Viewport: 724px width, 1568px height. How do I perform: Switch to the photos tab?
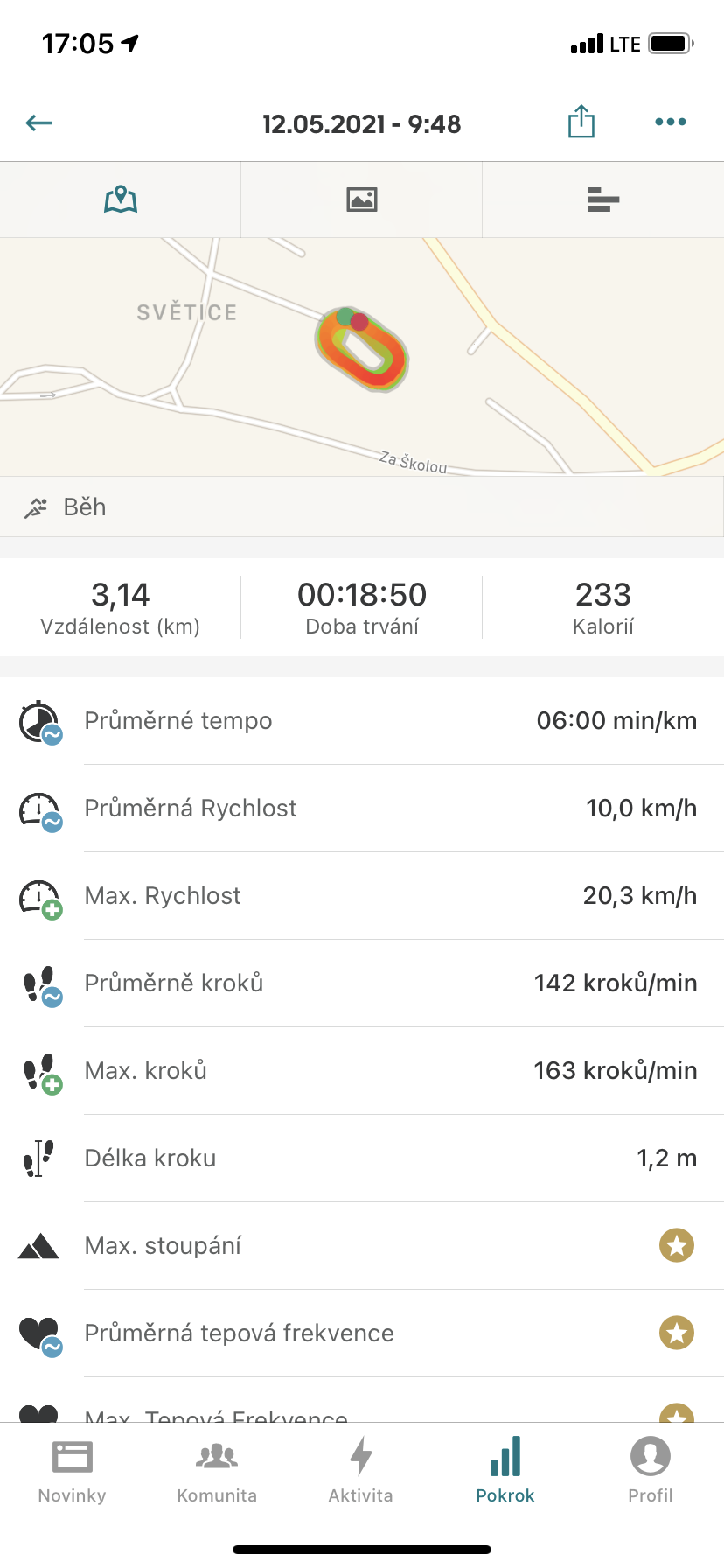coord(362,199)
